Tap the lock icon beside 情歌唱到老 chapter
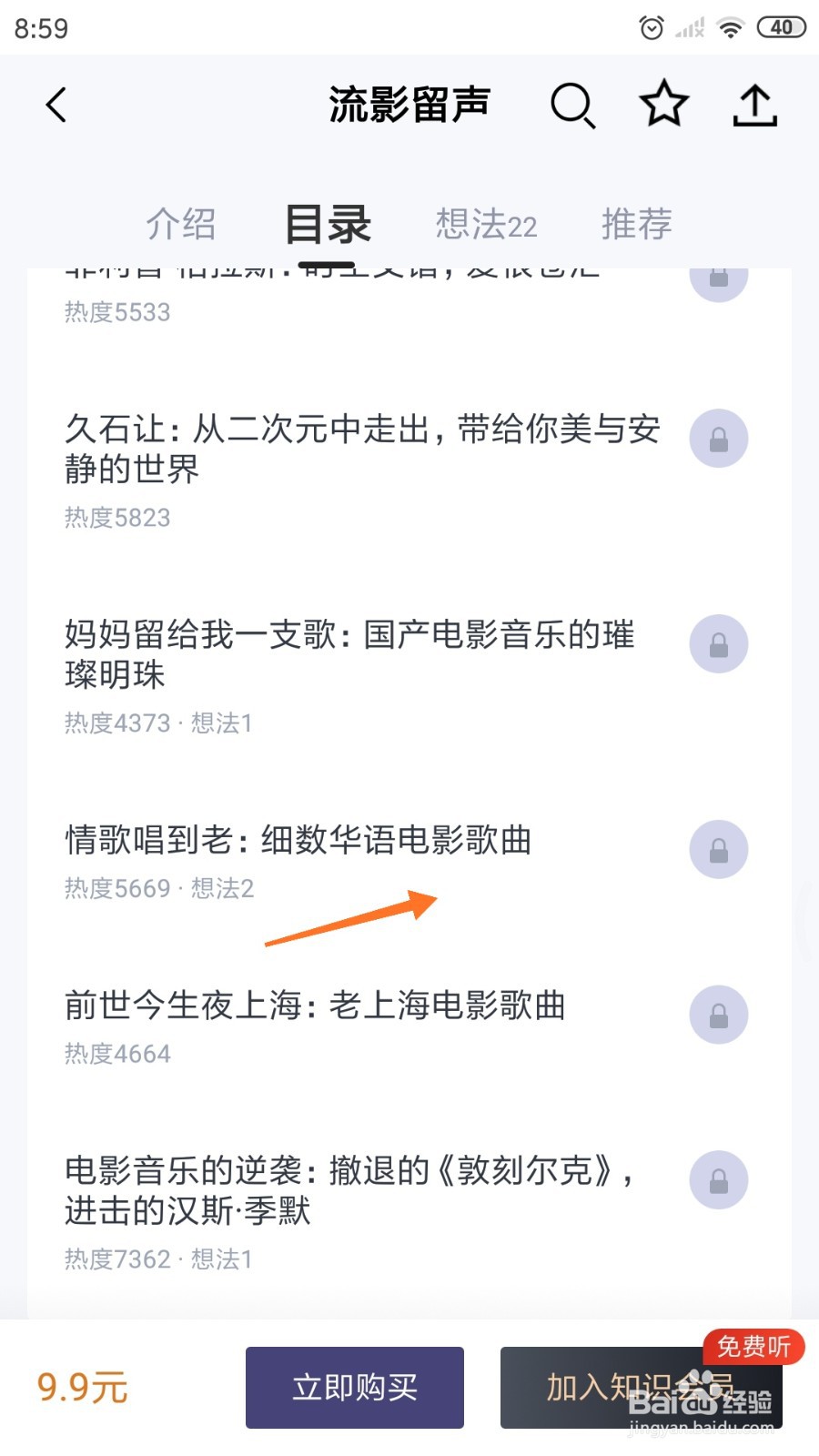The width and height of the screenshot is (819, 1456). [x=719, y=849]
